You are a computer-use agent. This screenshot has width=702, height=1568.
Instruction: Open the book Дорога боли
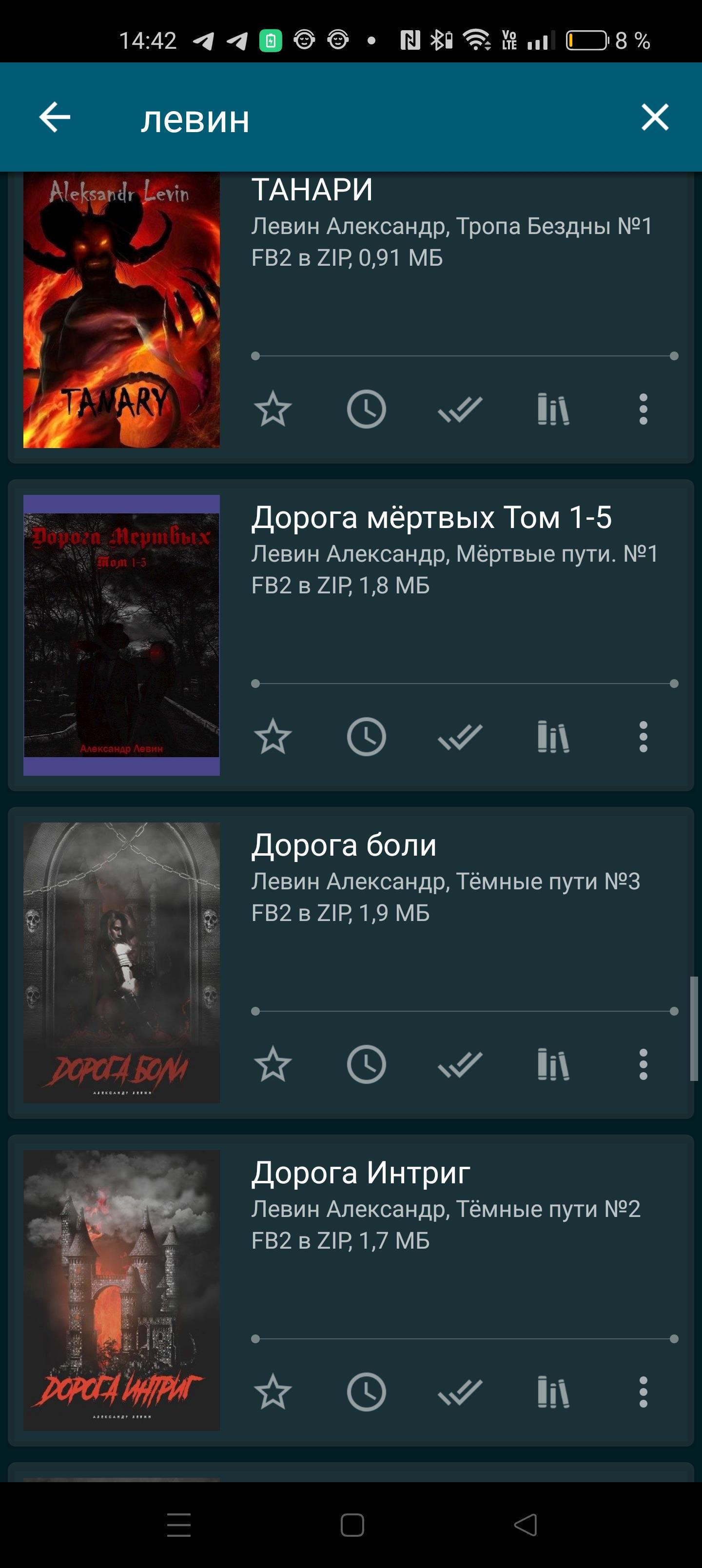[x=343, y=845]
